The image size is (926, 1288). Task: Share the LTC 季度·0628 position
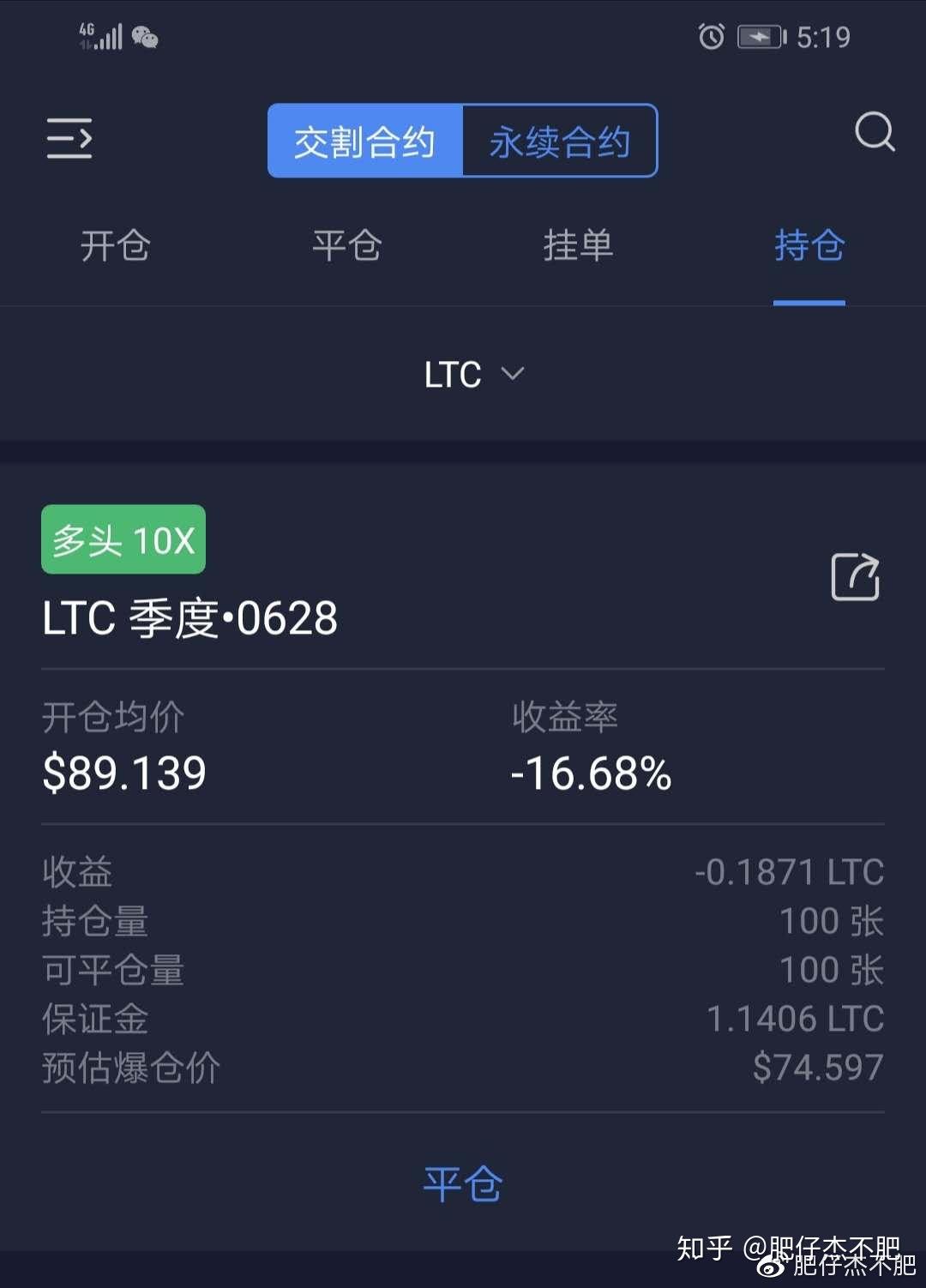[856, 577]
